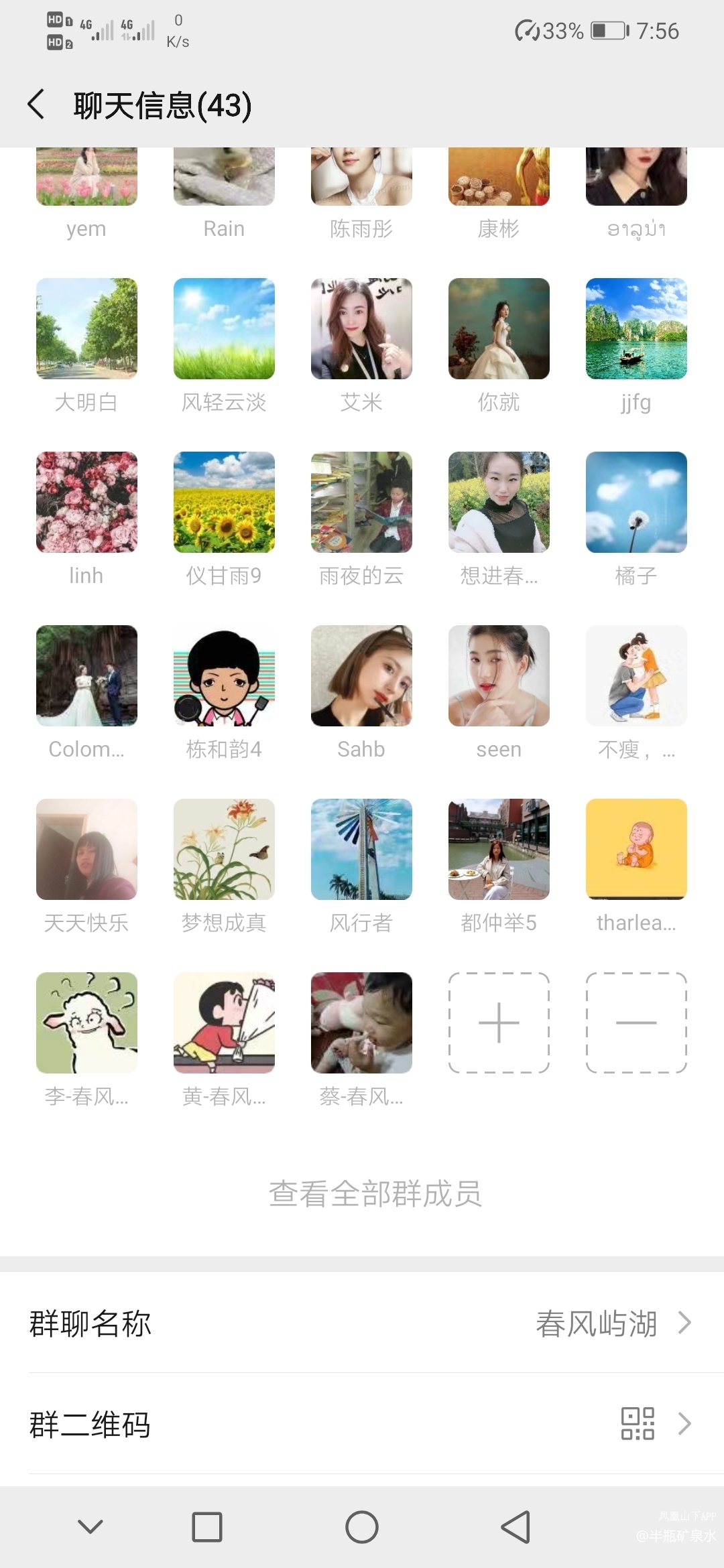Viewport: 724px width, 1568px height.
Task: Open member 橘子's profile
Action: tap(636, 502)
